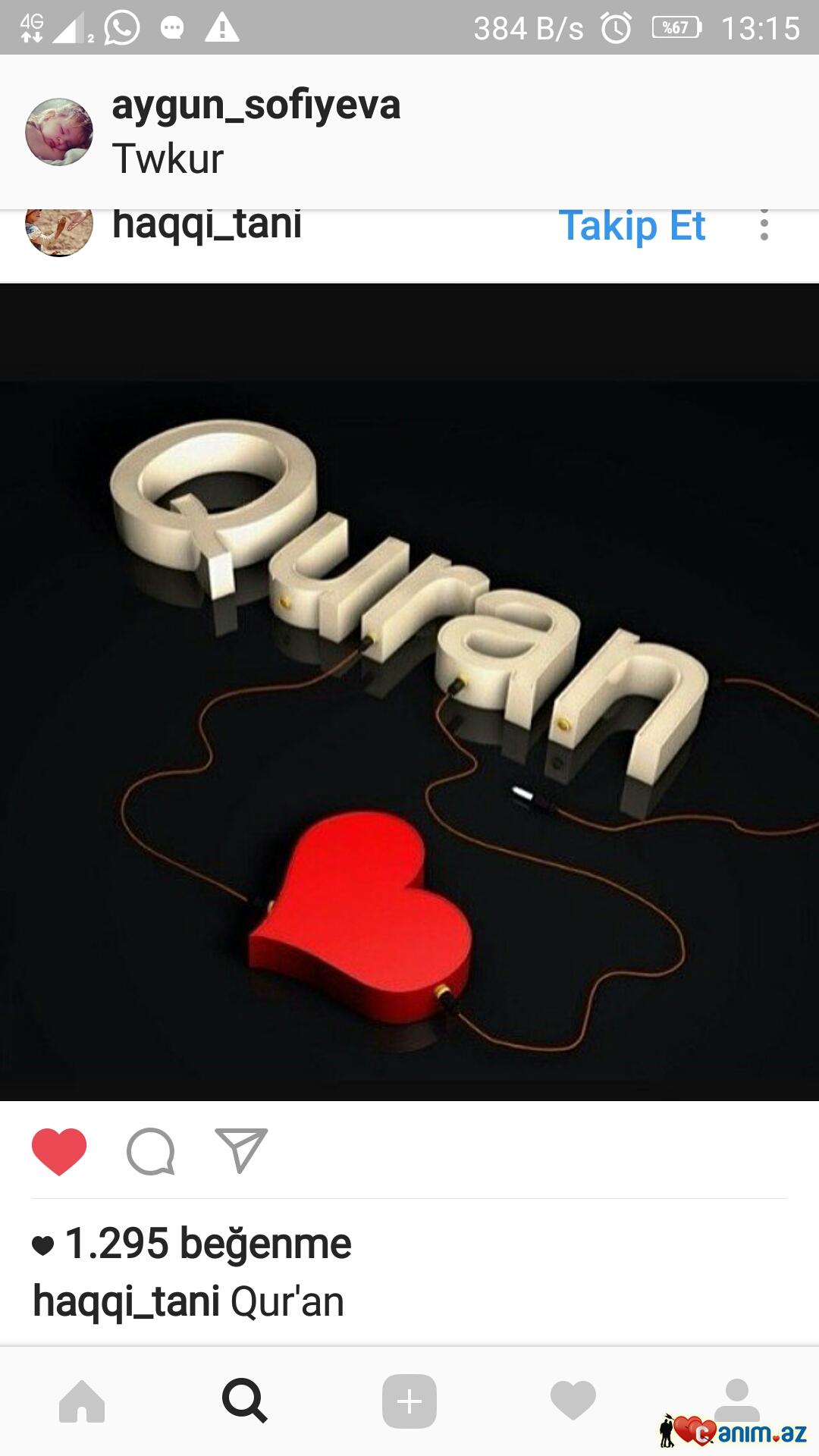This screenshot has height=1456, width=819.
Task: Open the notification from aygun_sofiyeva
Action: click(x=409, y=132)
